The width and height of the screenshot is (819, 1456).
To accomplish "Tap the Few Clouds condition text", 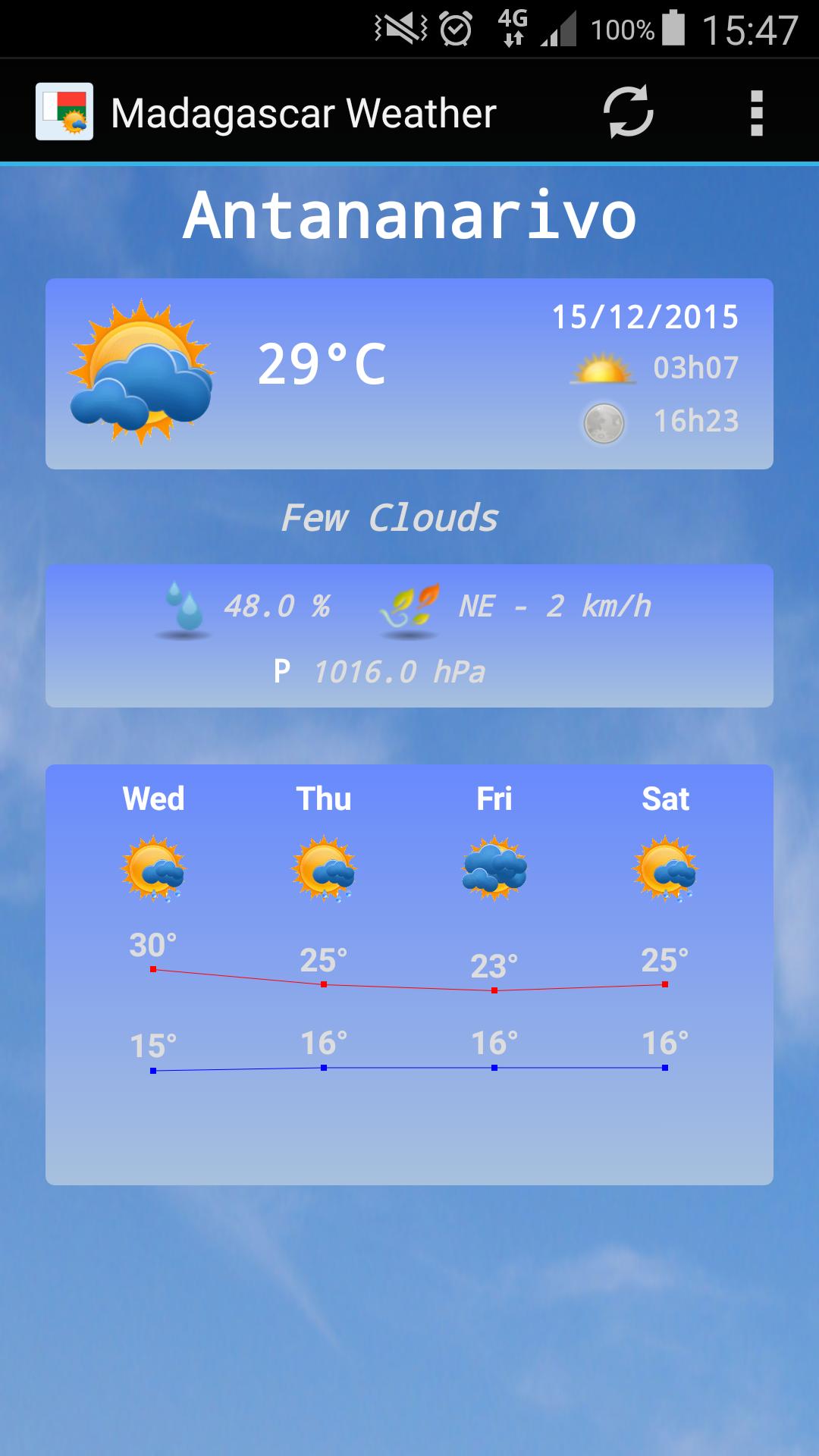I will pos(390,517).
